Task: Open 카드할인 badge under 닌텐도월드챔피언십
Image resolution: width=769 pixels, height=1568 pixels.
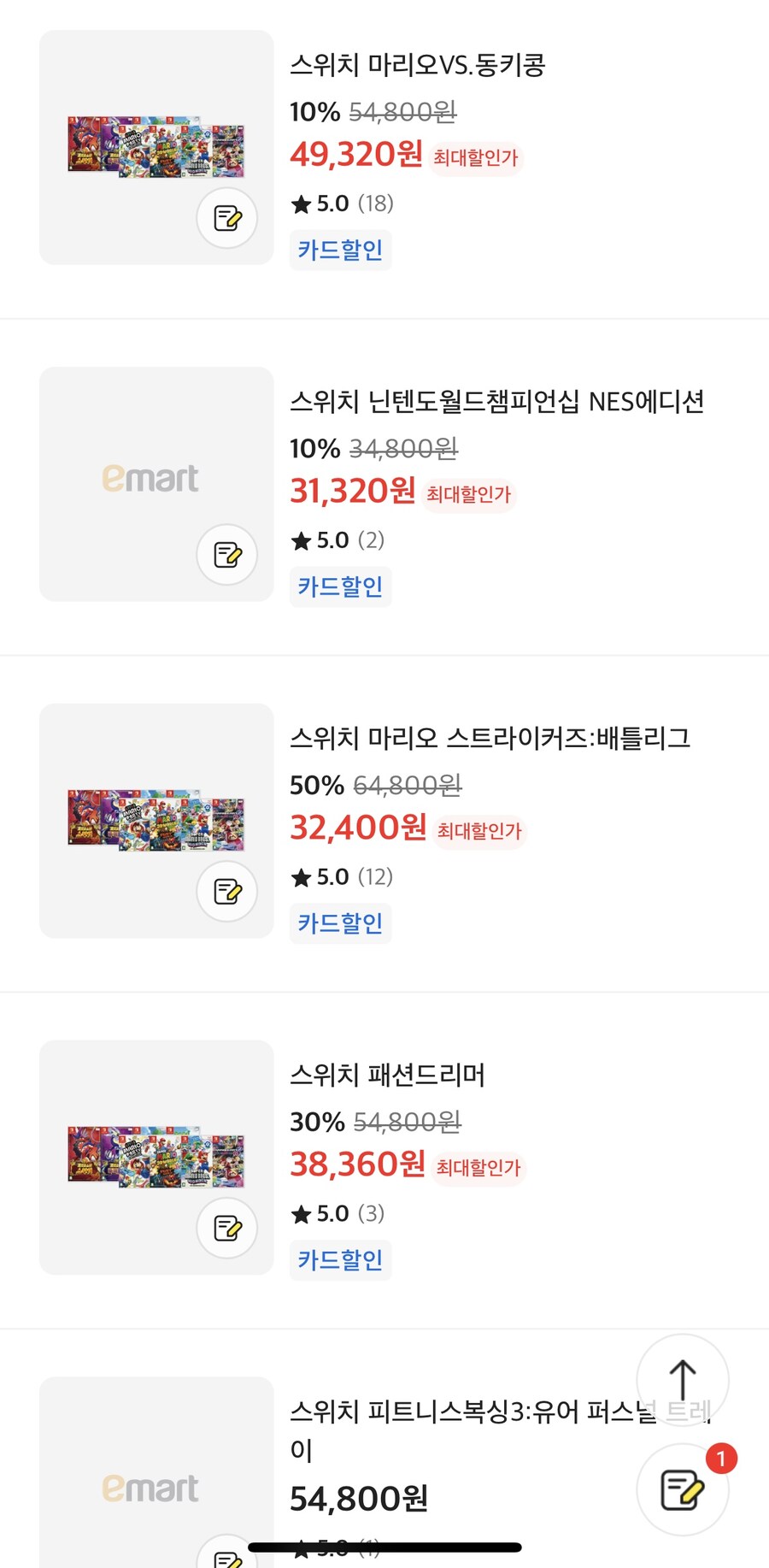Action: click(340, 587)
